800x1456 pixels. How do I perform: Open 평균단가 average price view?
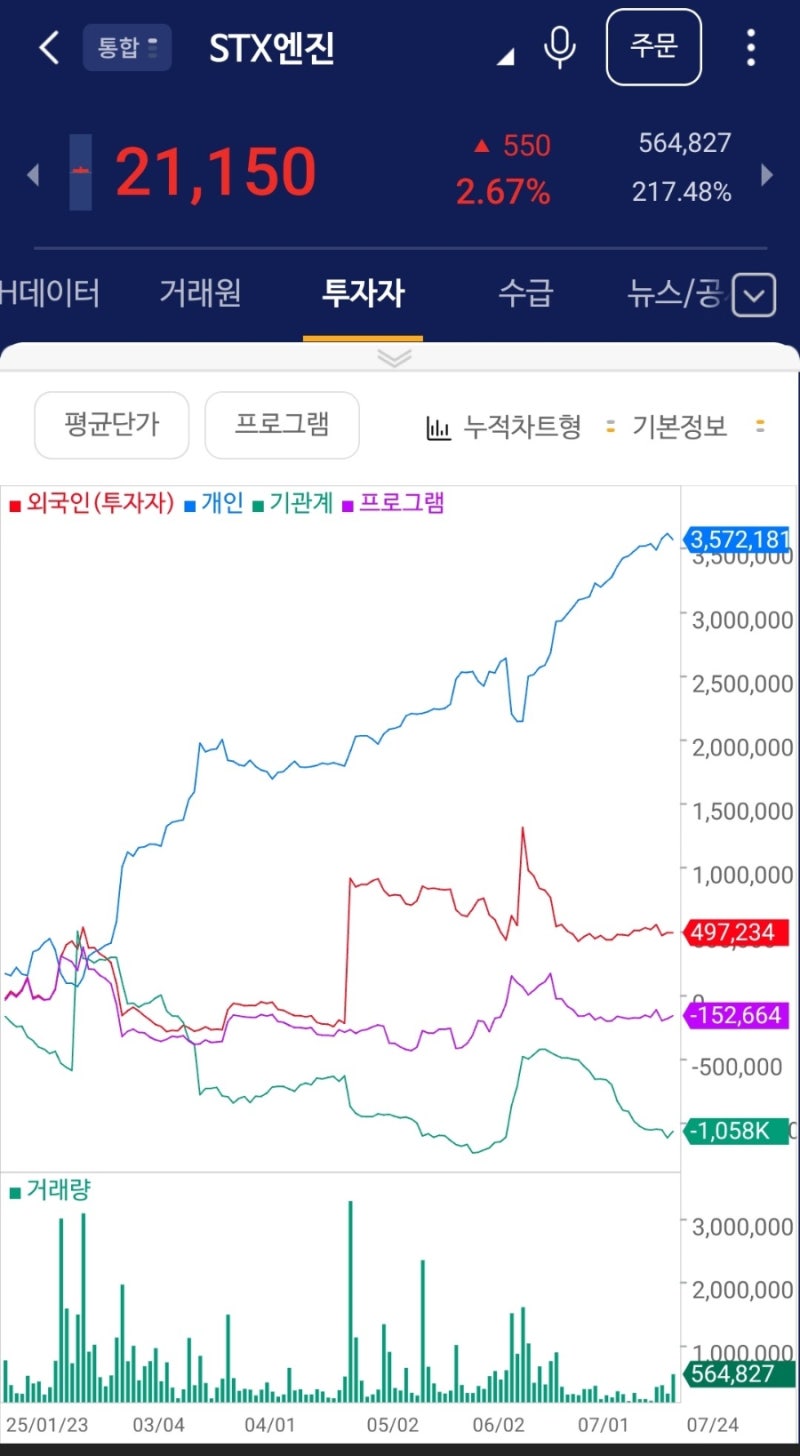(111, 425)
